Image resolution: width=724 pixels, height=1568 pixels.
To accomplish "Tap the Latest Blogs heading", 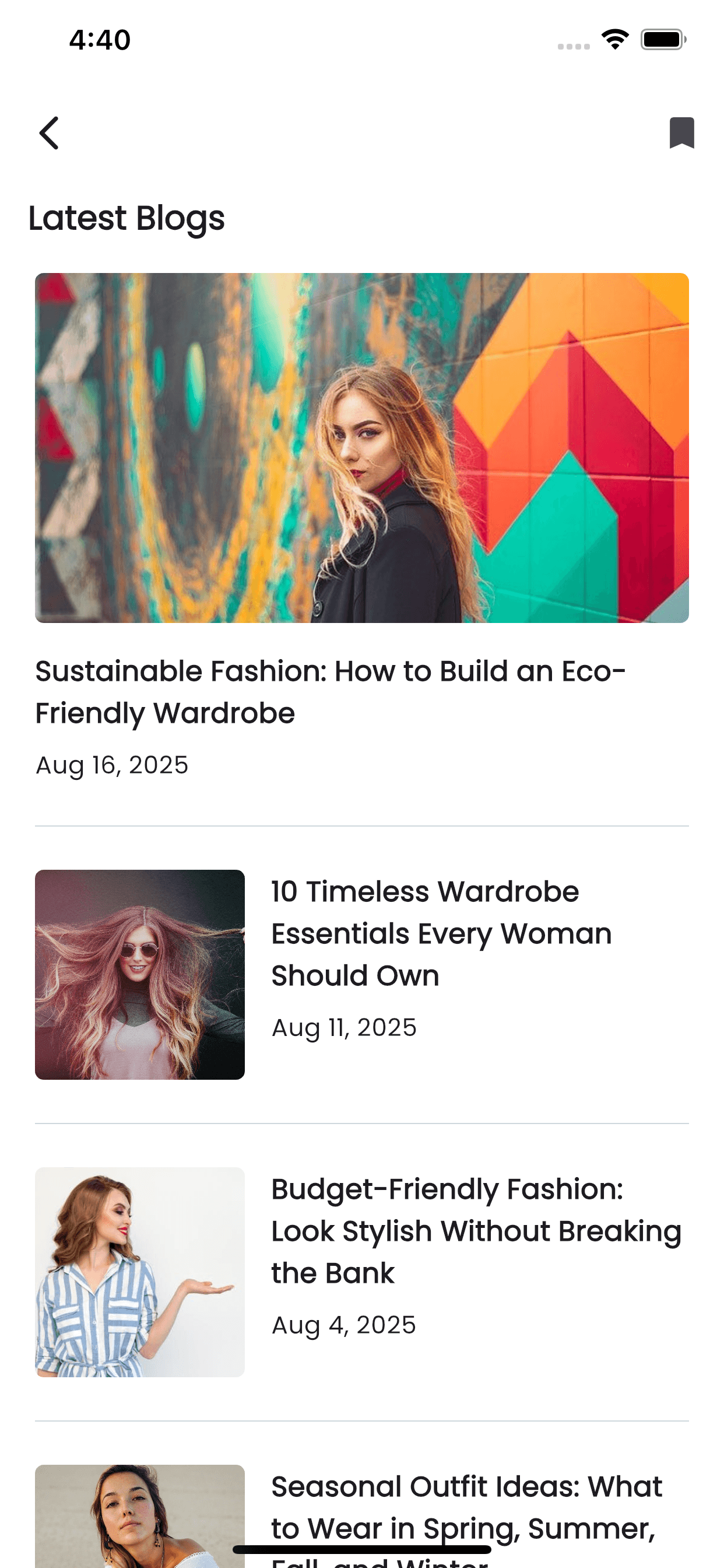I will coord(127,218).
